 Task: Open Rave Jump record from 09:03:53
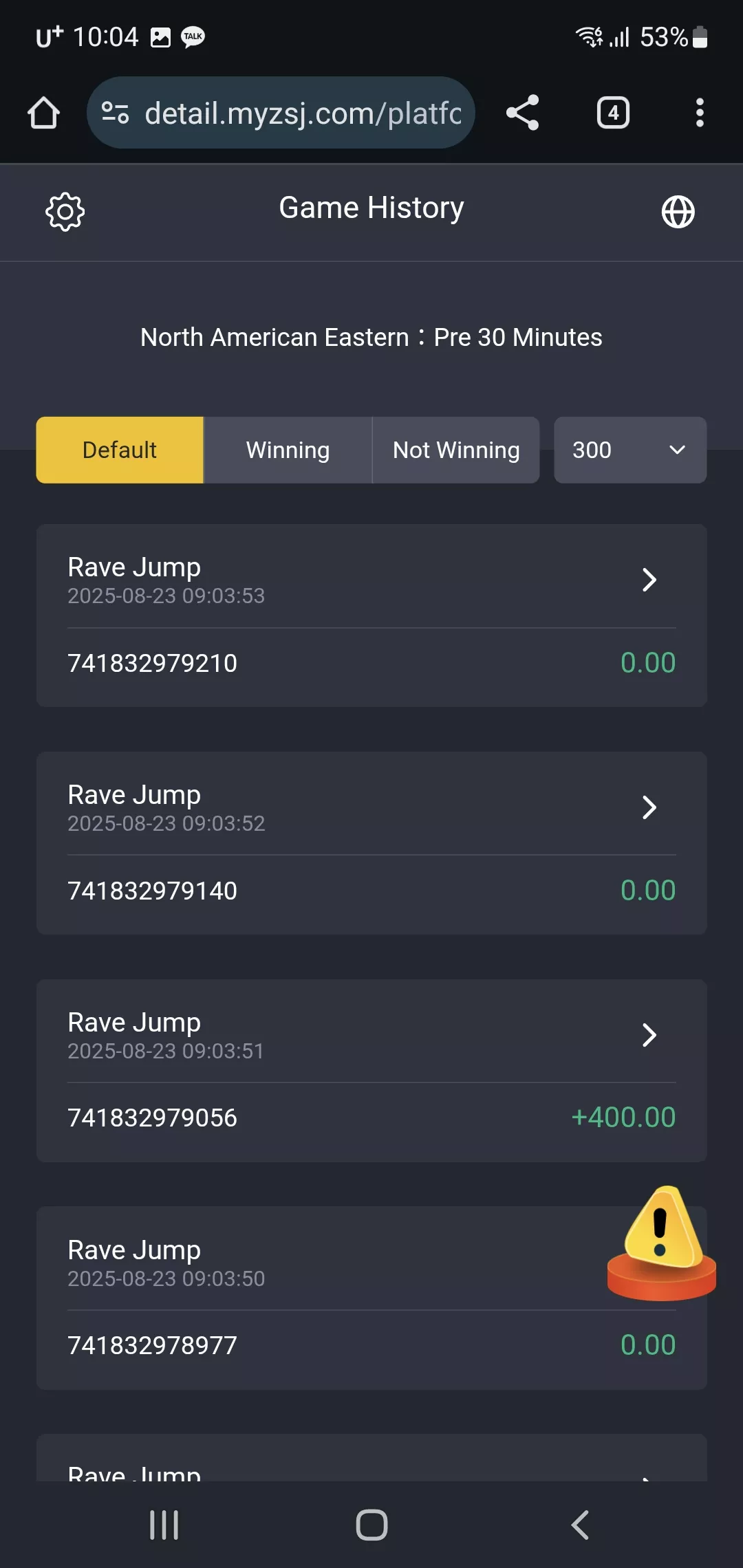371,616
